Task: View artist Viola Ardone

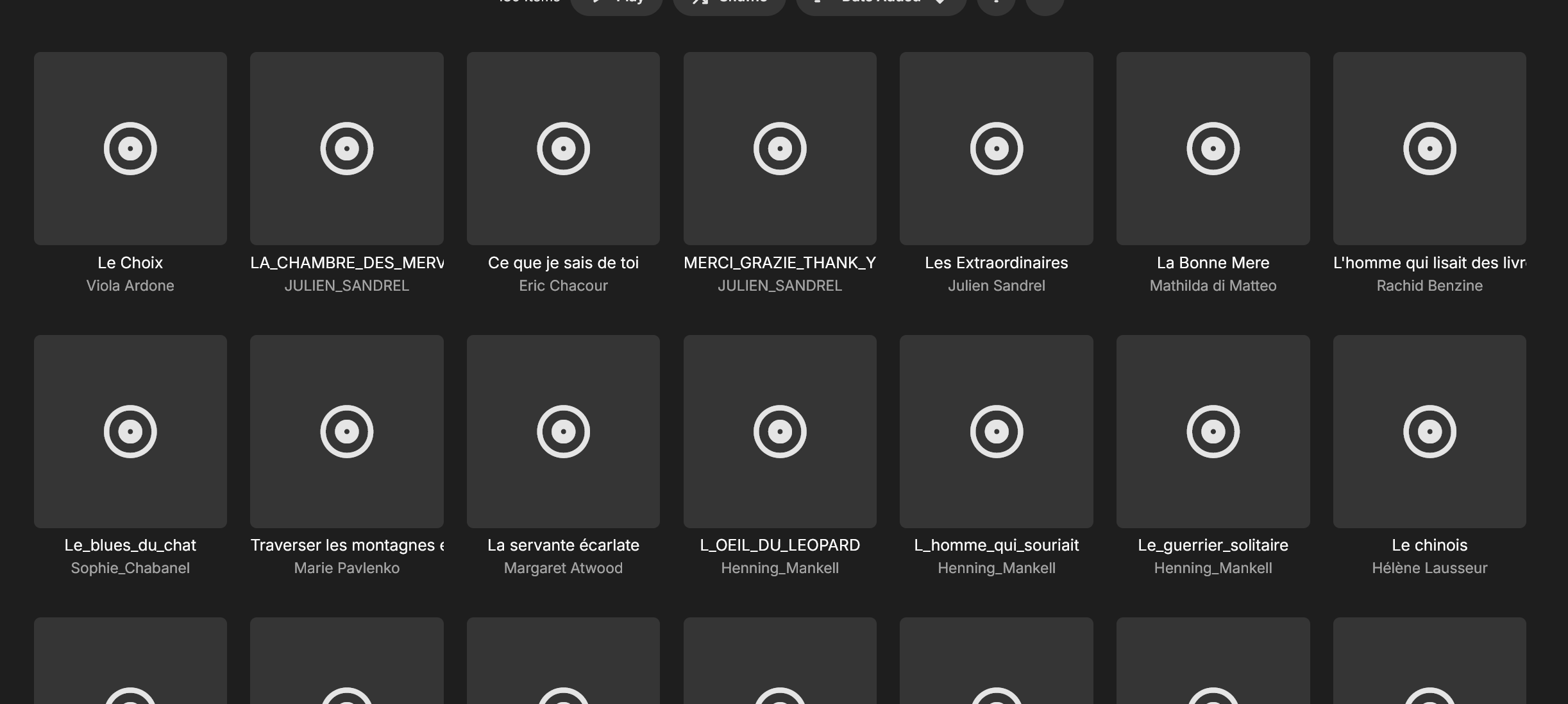Action: point(130,286)
